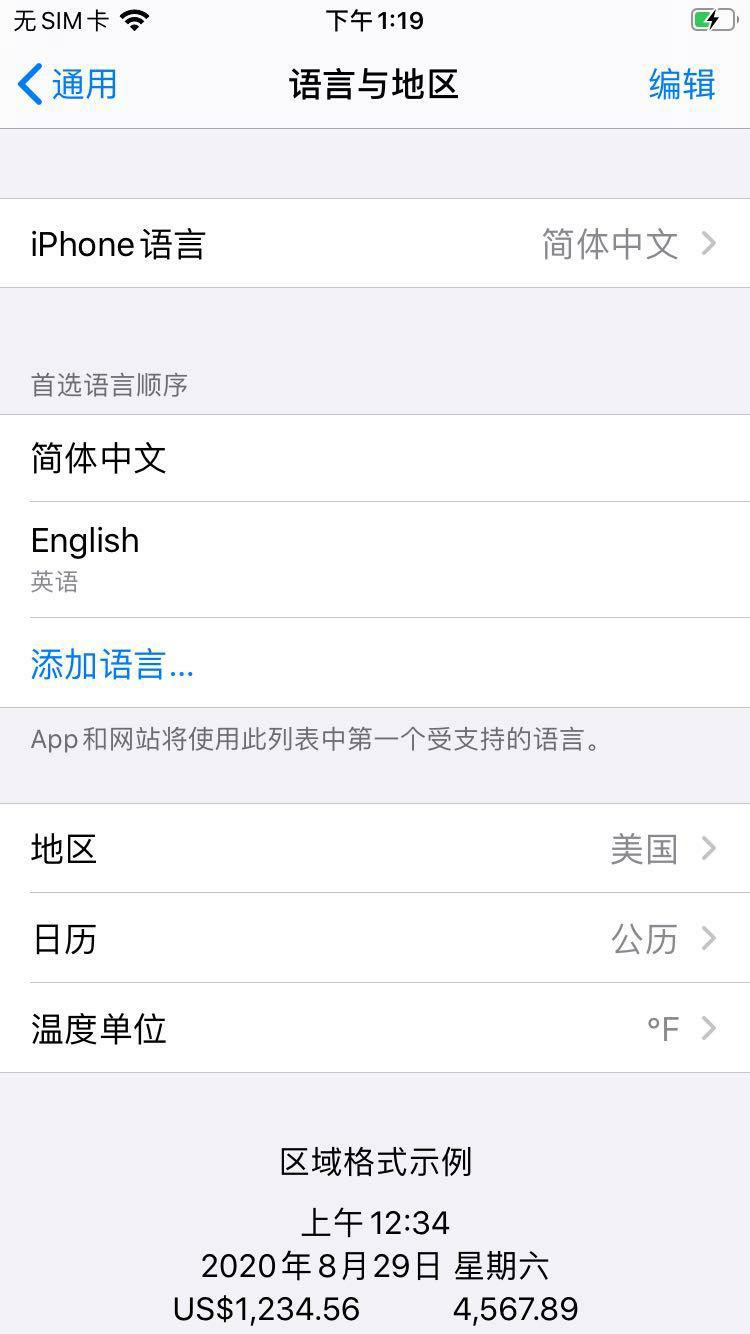
Task: Open 地区 region setting
Action: [x=375, y=849]
